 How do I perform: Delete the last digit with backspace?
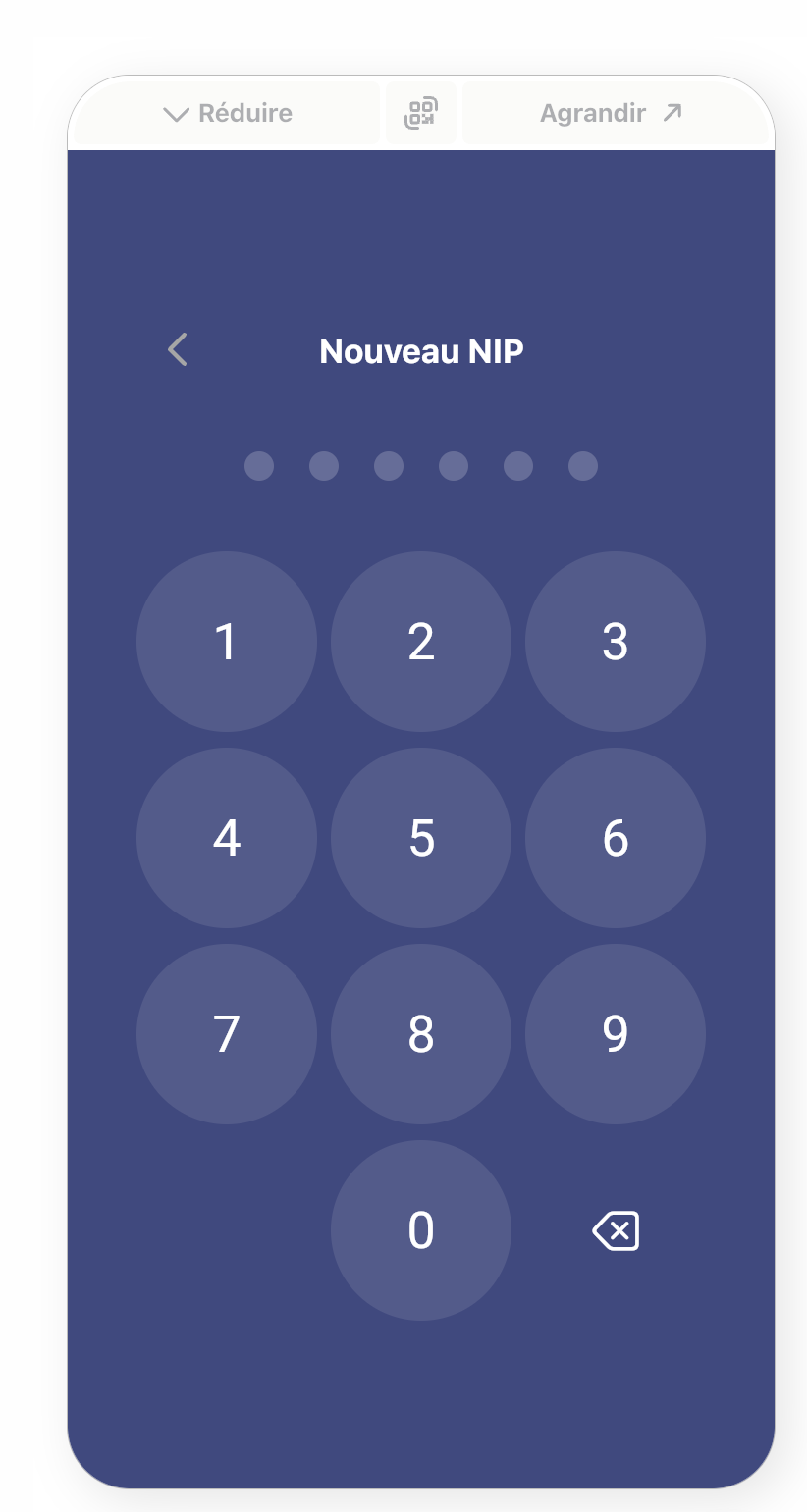tap(616, 1230)
